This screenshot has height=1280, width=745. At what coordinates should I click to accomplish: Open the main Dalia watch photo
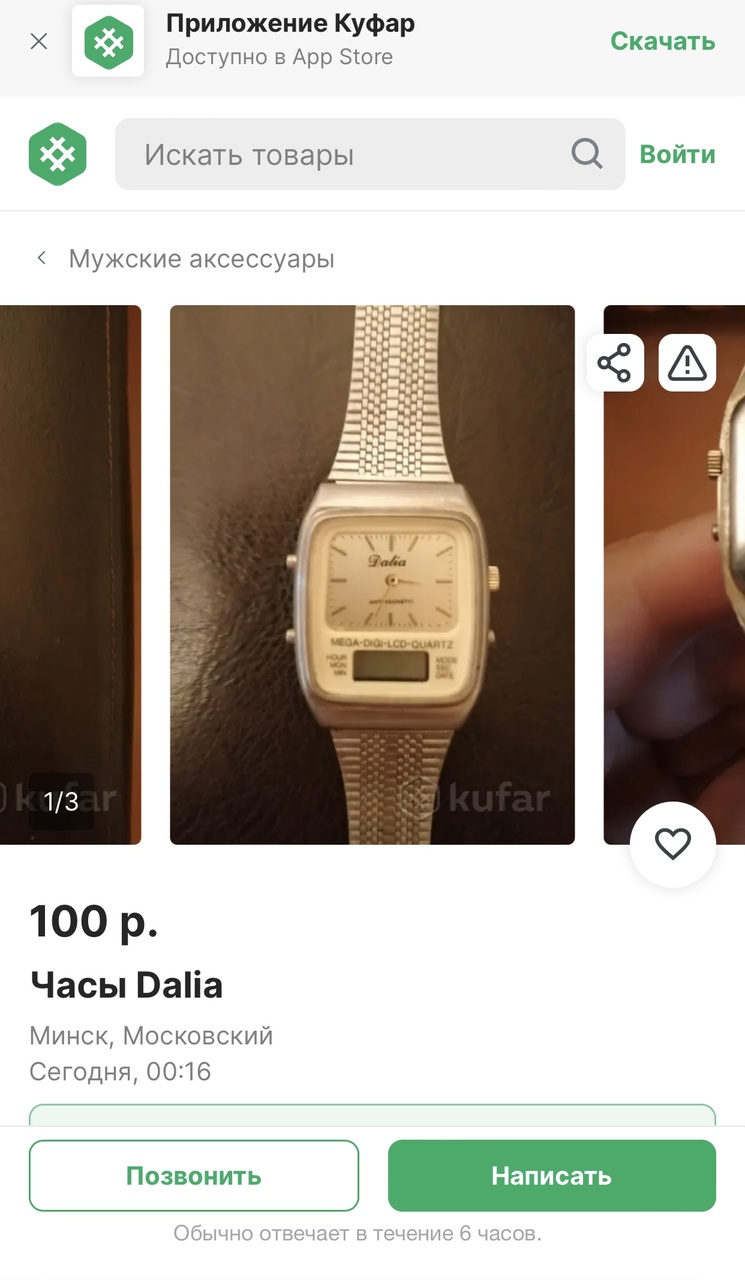(x=372, y=574)
